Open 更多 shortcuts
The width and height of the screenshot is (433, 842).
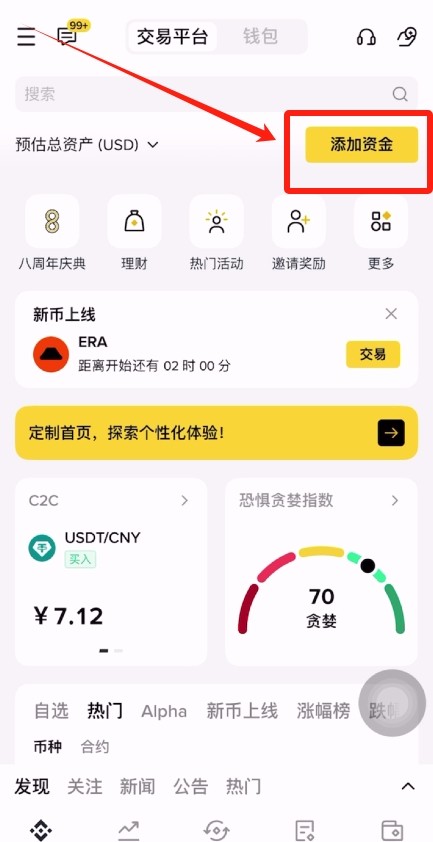pos(381,233)
